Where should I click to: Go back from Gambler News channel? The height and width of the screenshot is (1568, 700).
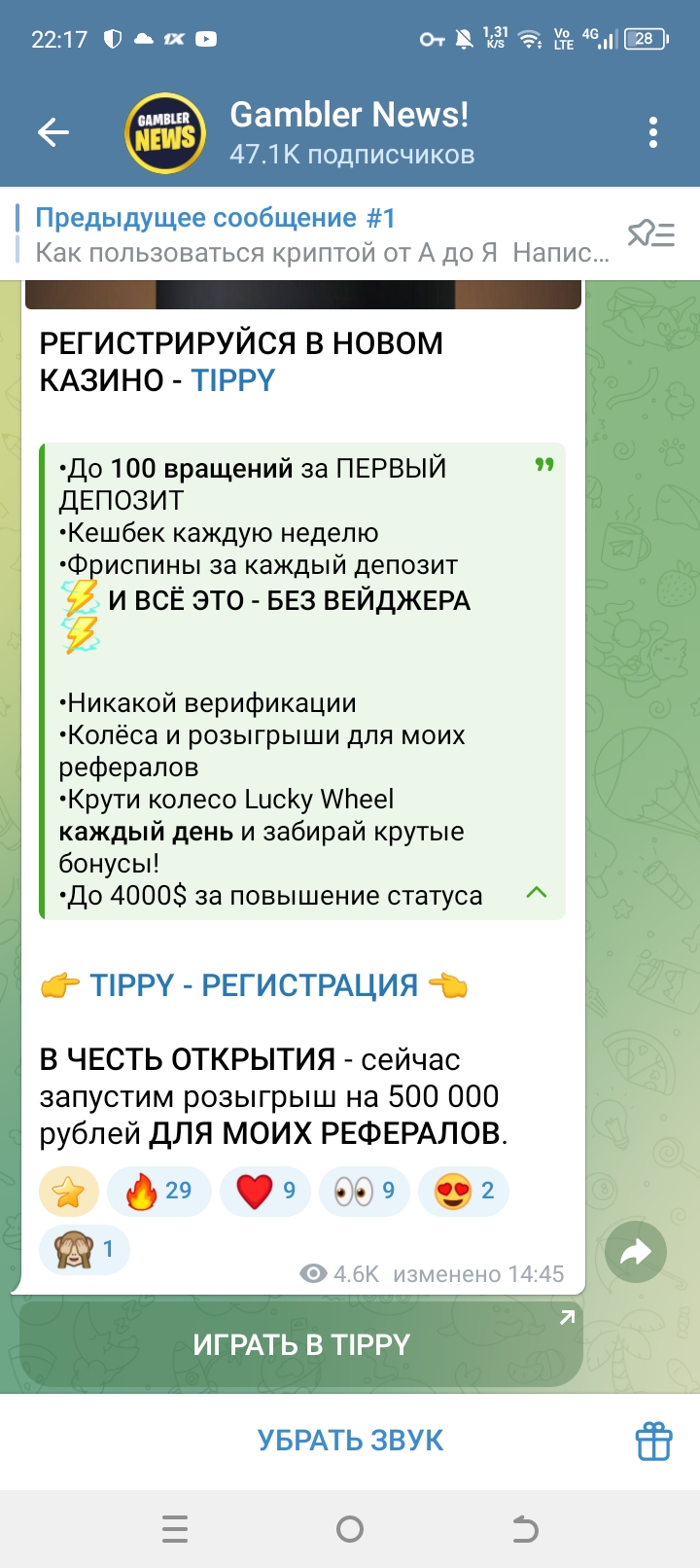tap(53, 132)
